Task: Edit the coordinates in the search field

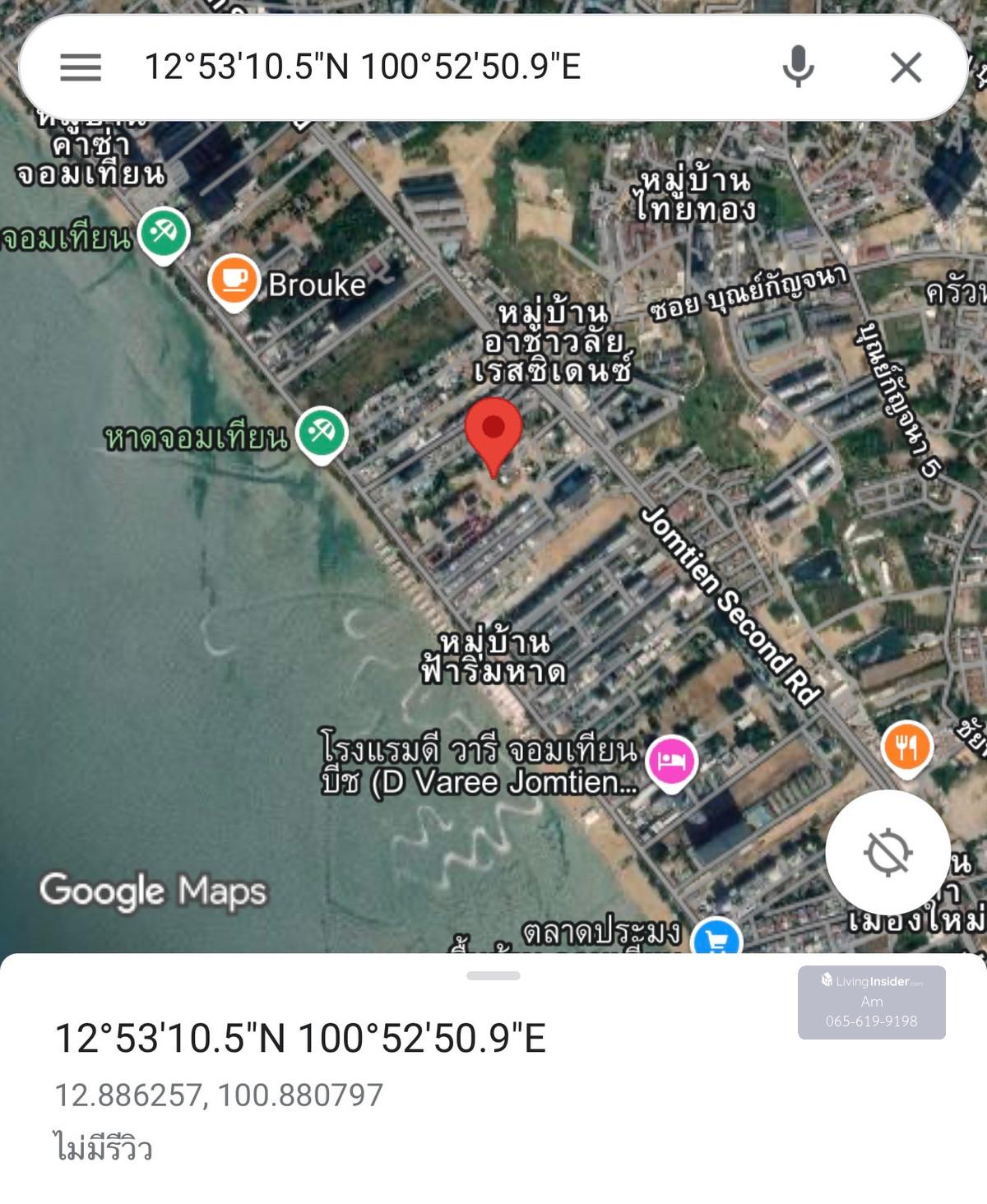Action: point(362,67)
